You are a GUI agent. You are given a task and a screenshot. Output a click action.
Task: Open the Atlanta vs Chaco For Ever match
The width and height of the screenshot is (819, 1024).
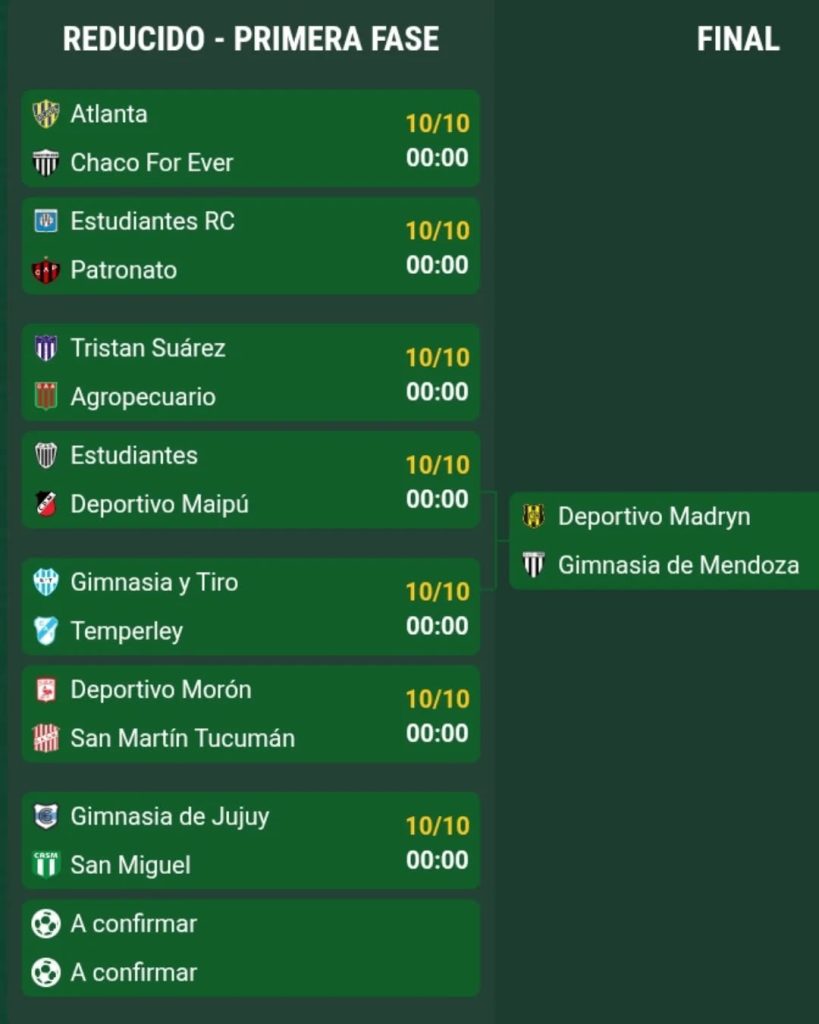coord(250,139)
